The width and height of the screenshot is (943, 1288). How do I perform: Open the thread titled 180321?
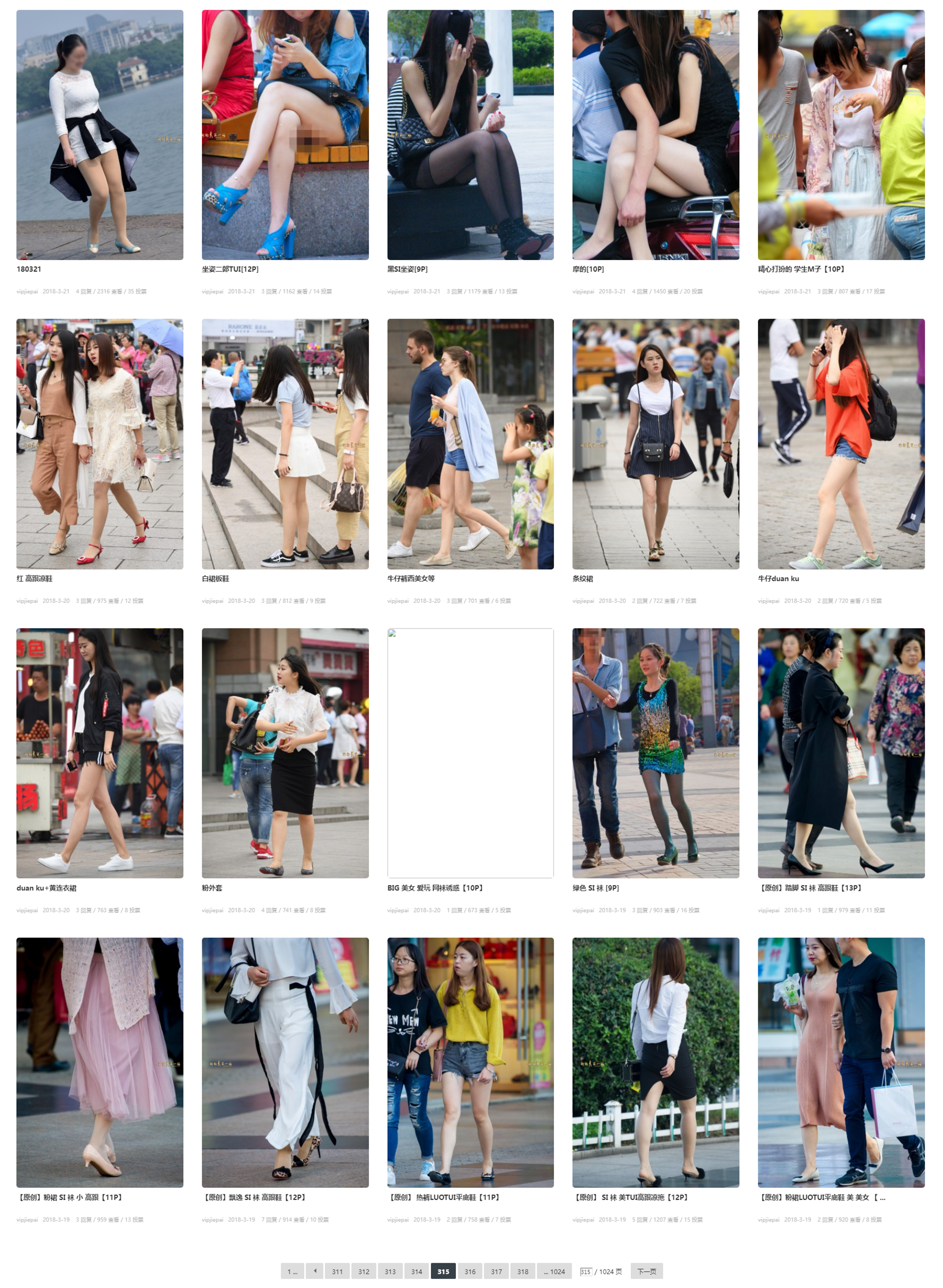(x=29, y=269)
